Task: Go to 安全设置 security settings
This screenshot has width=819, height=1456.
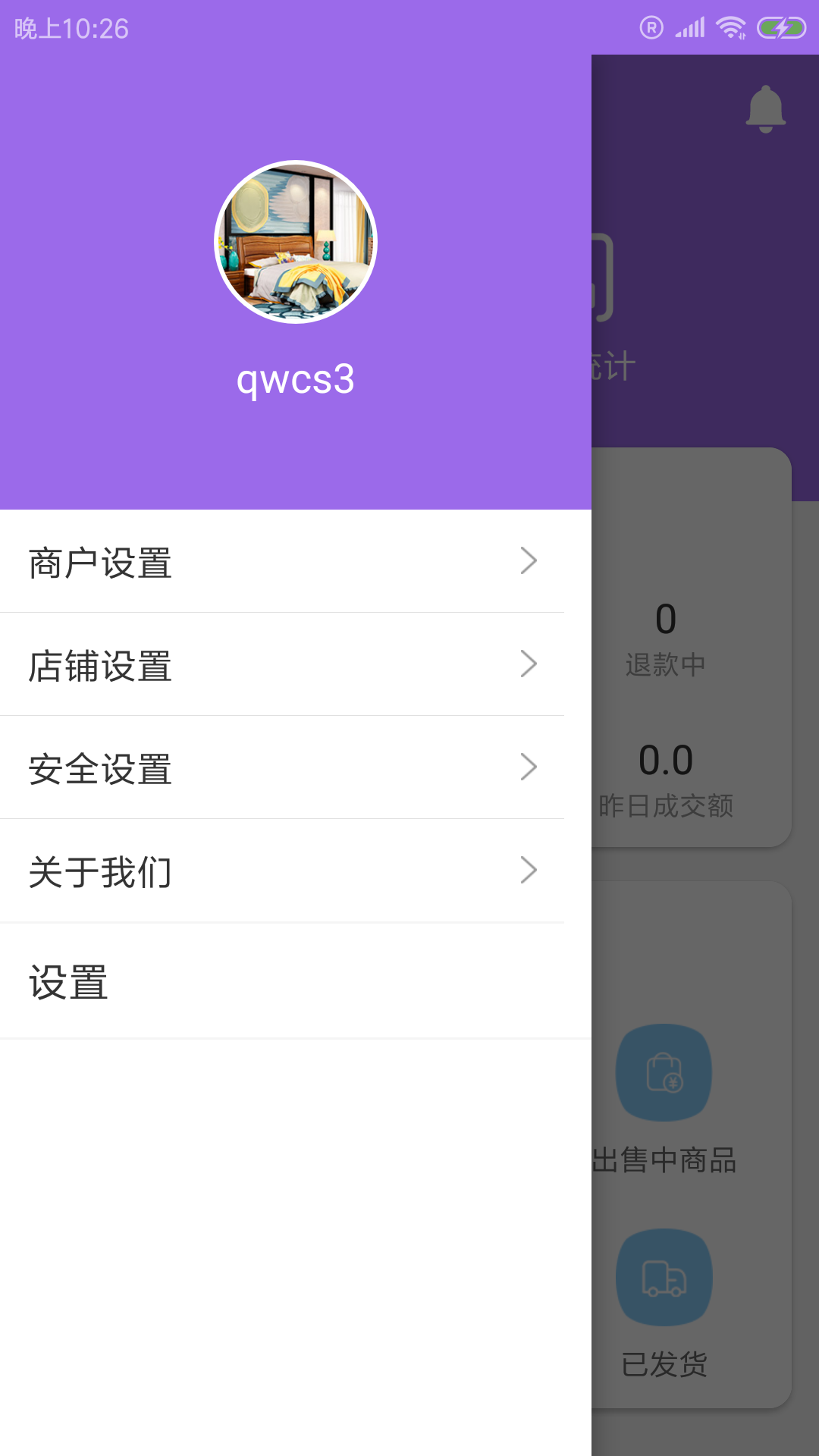Action: point(282,767)
